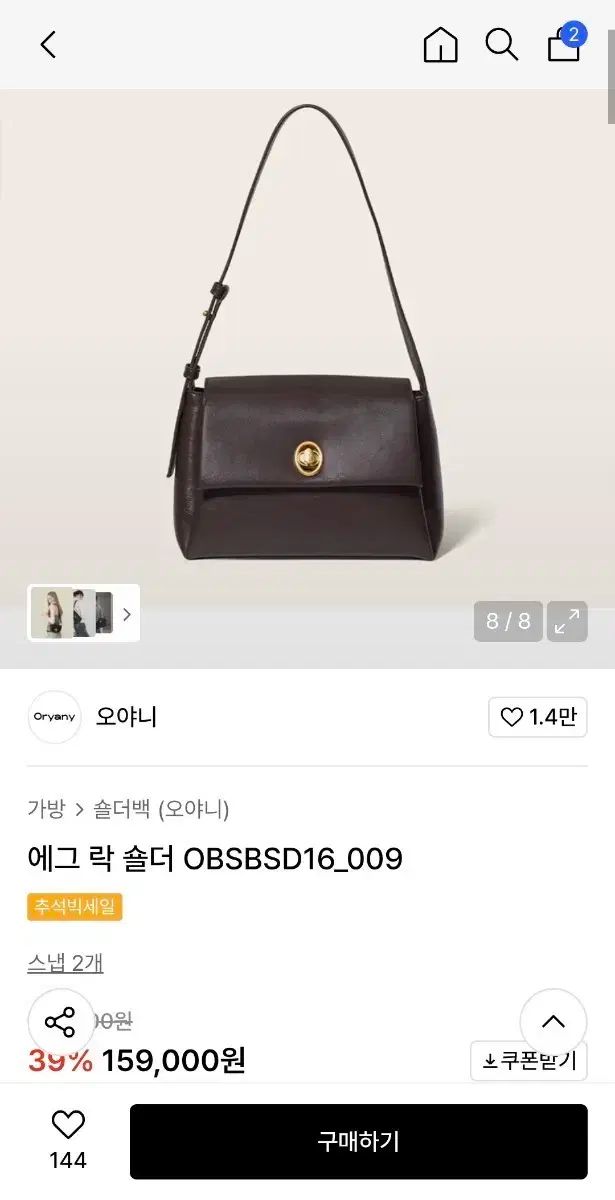This screenshot has height=1200, width=615.
Task: Open the 숄더백 (오야니) category link
Action: pyautogui.click(x=162, y=809)
